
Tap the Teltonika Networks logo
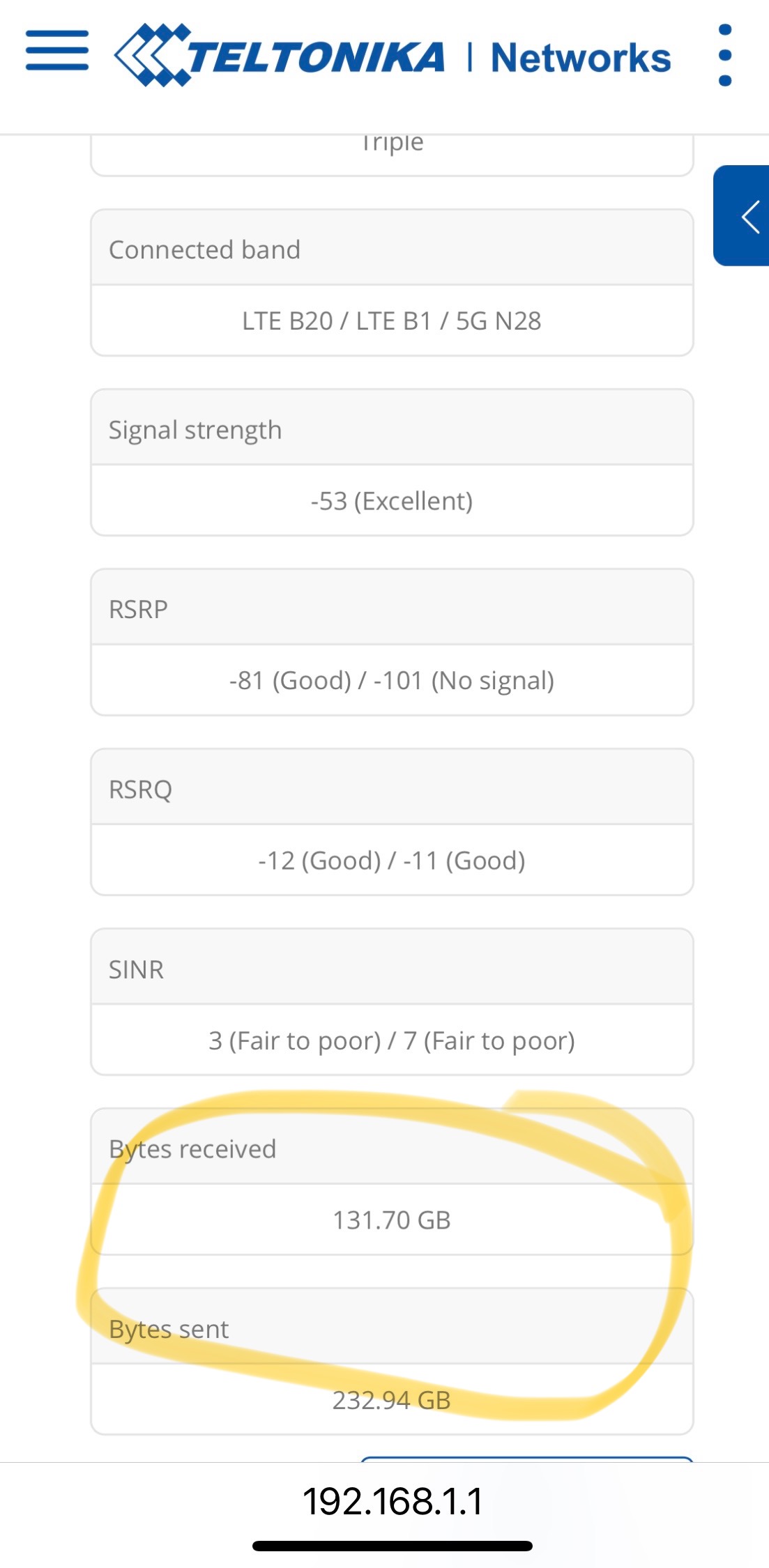(x=393, y=56)
